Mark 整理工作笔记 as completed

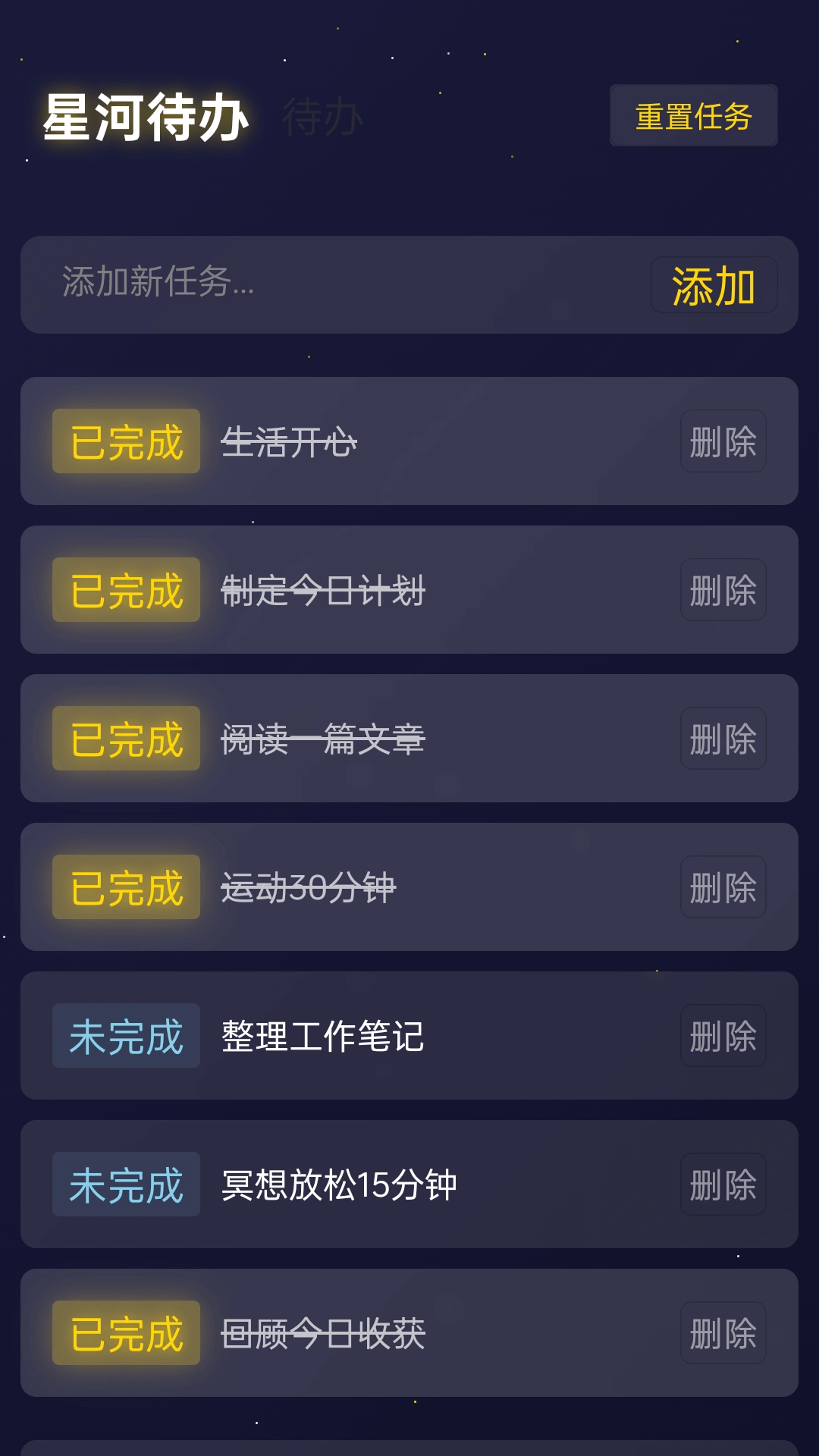coord(126,1036)
